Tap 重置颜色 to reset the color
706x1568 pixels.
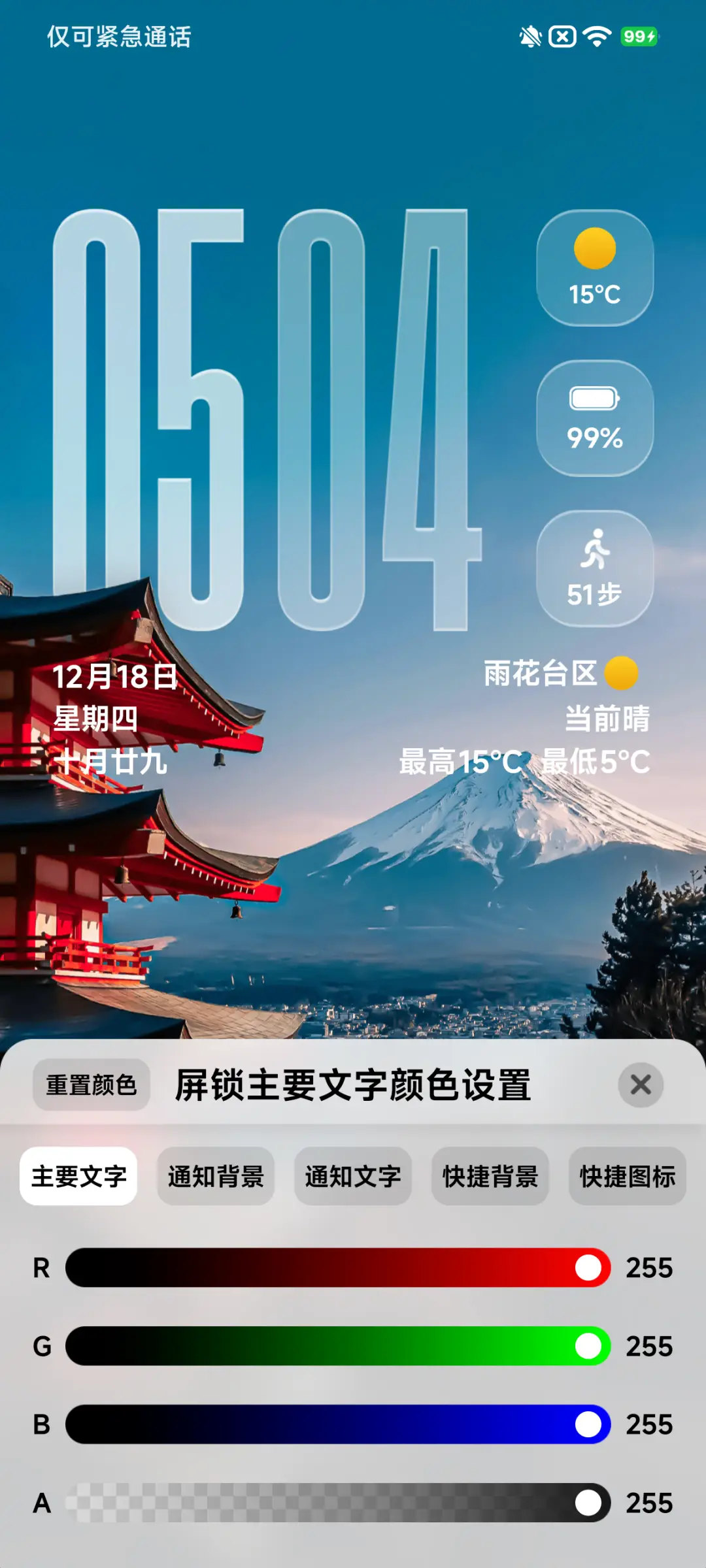(90, 1083)
